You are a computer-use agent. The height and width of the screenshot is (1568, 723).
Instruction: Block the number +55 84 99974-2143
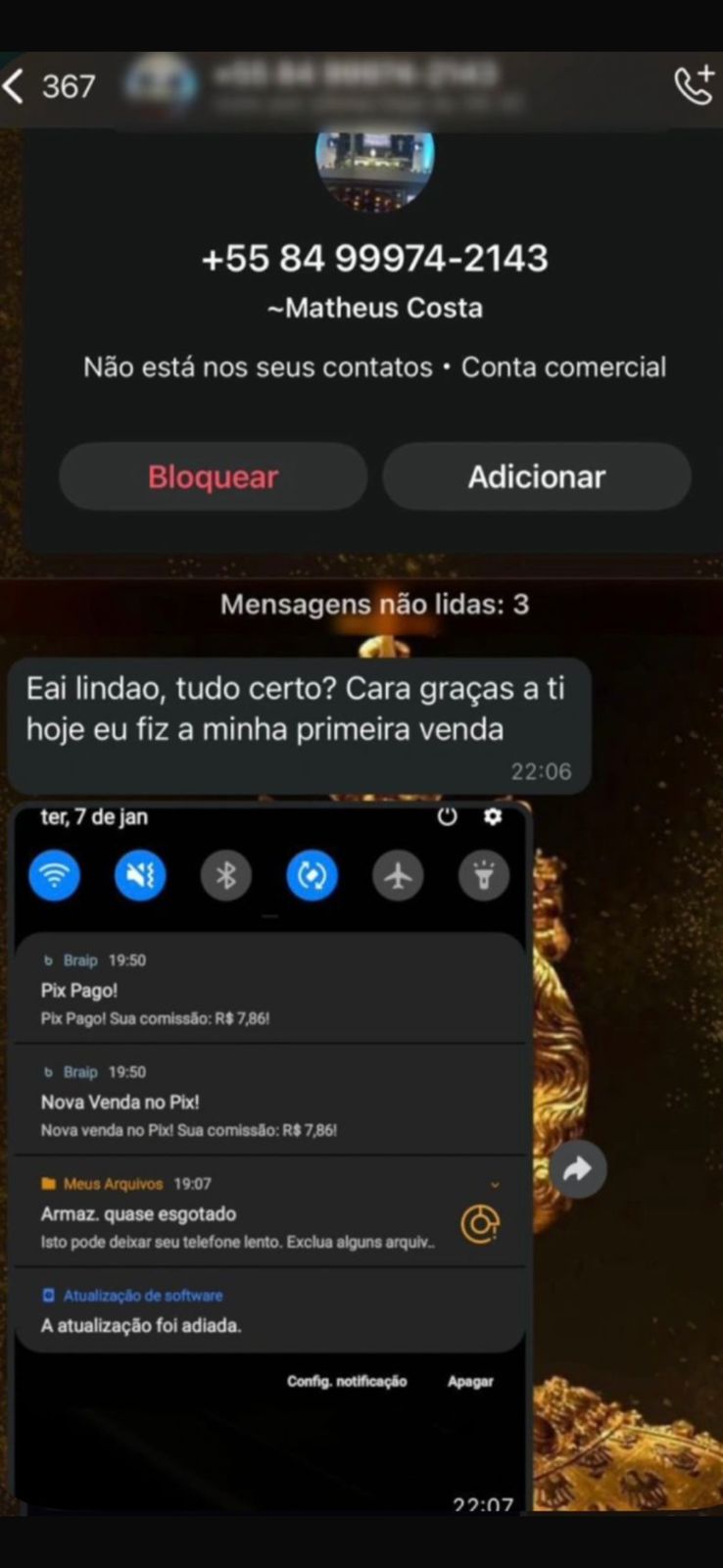[x=213, y=477]
